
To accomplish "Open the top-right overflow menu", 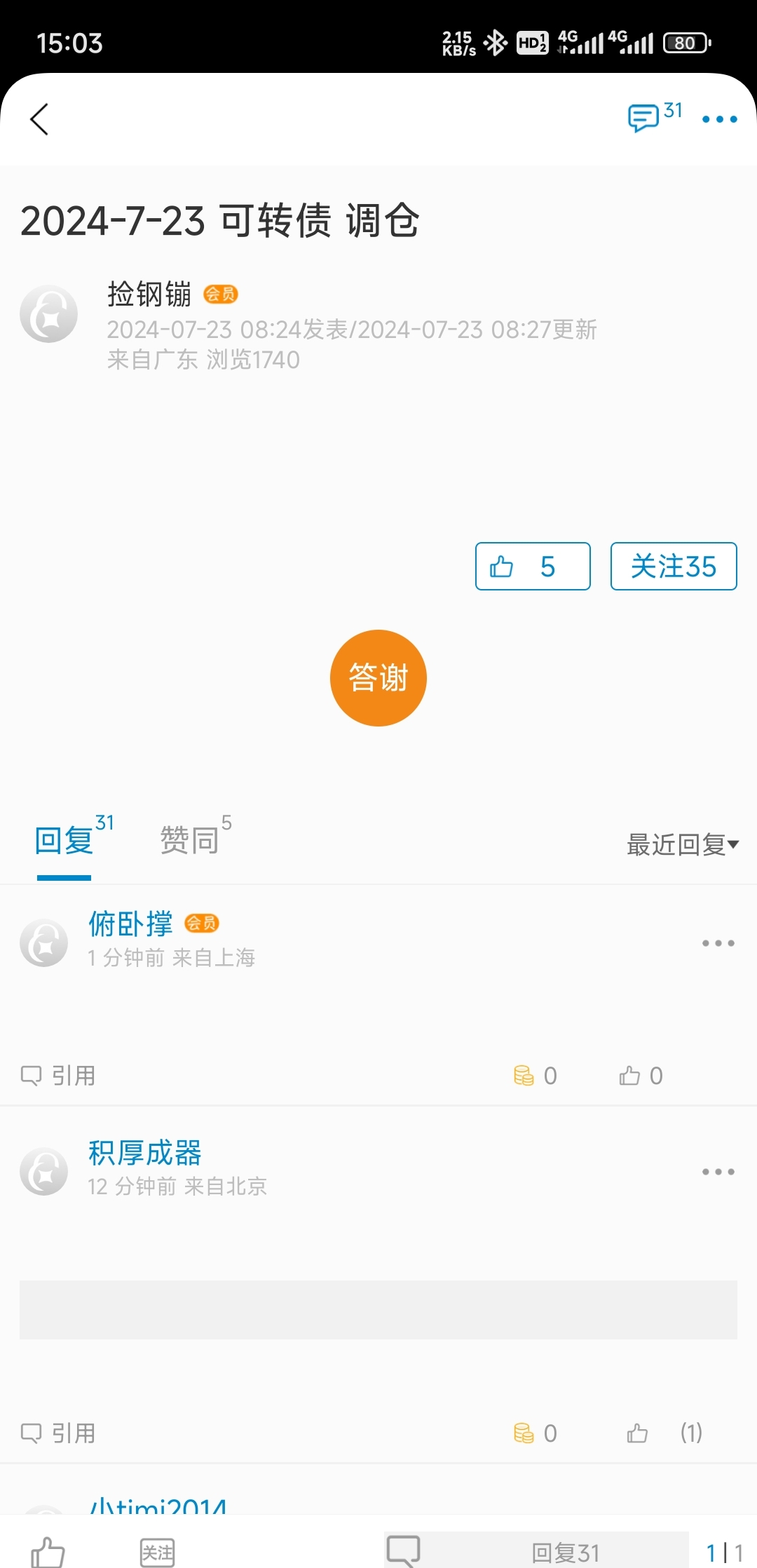I will click(x=719, y=119).
